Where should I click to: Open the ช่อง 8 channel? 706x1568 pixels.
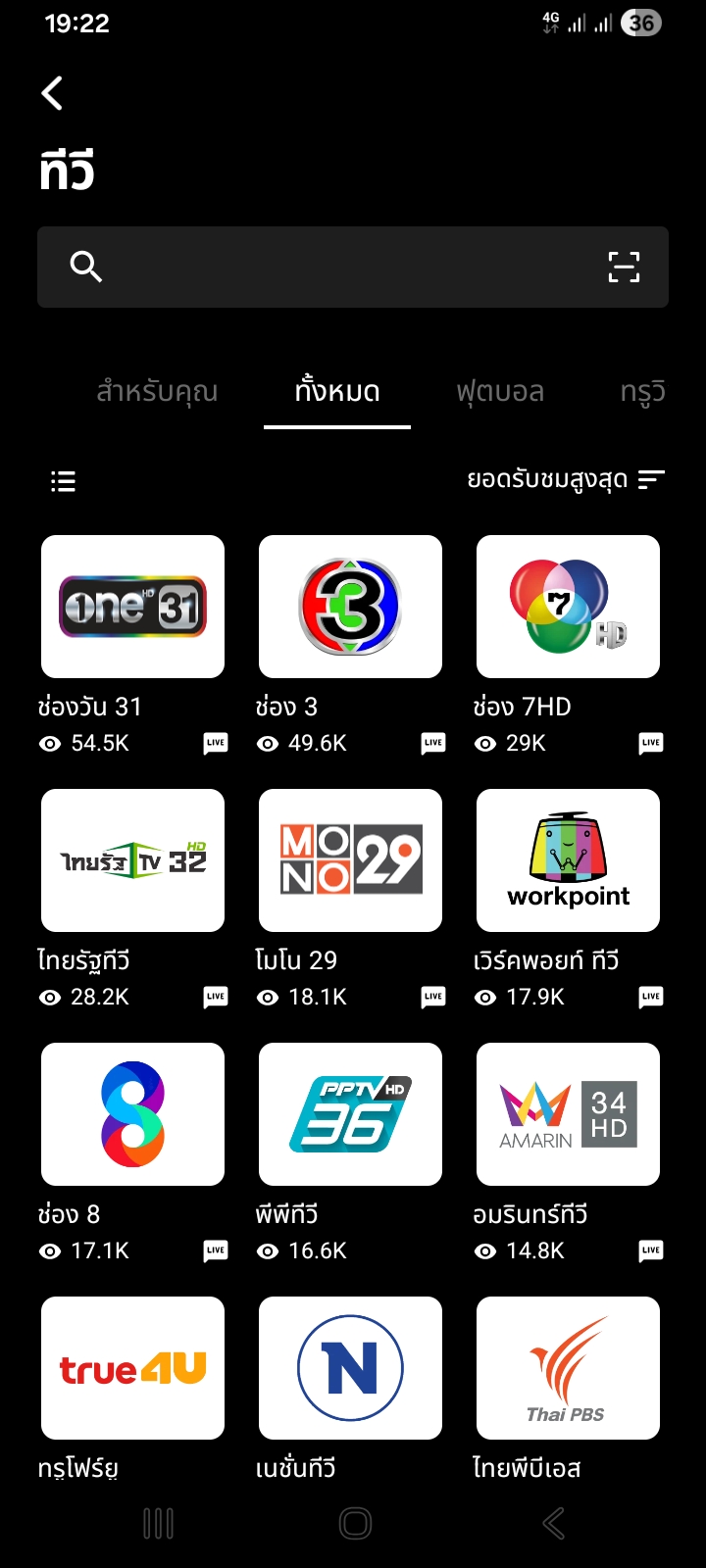pyautogui.click(x=132, y=1114)
